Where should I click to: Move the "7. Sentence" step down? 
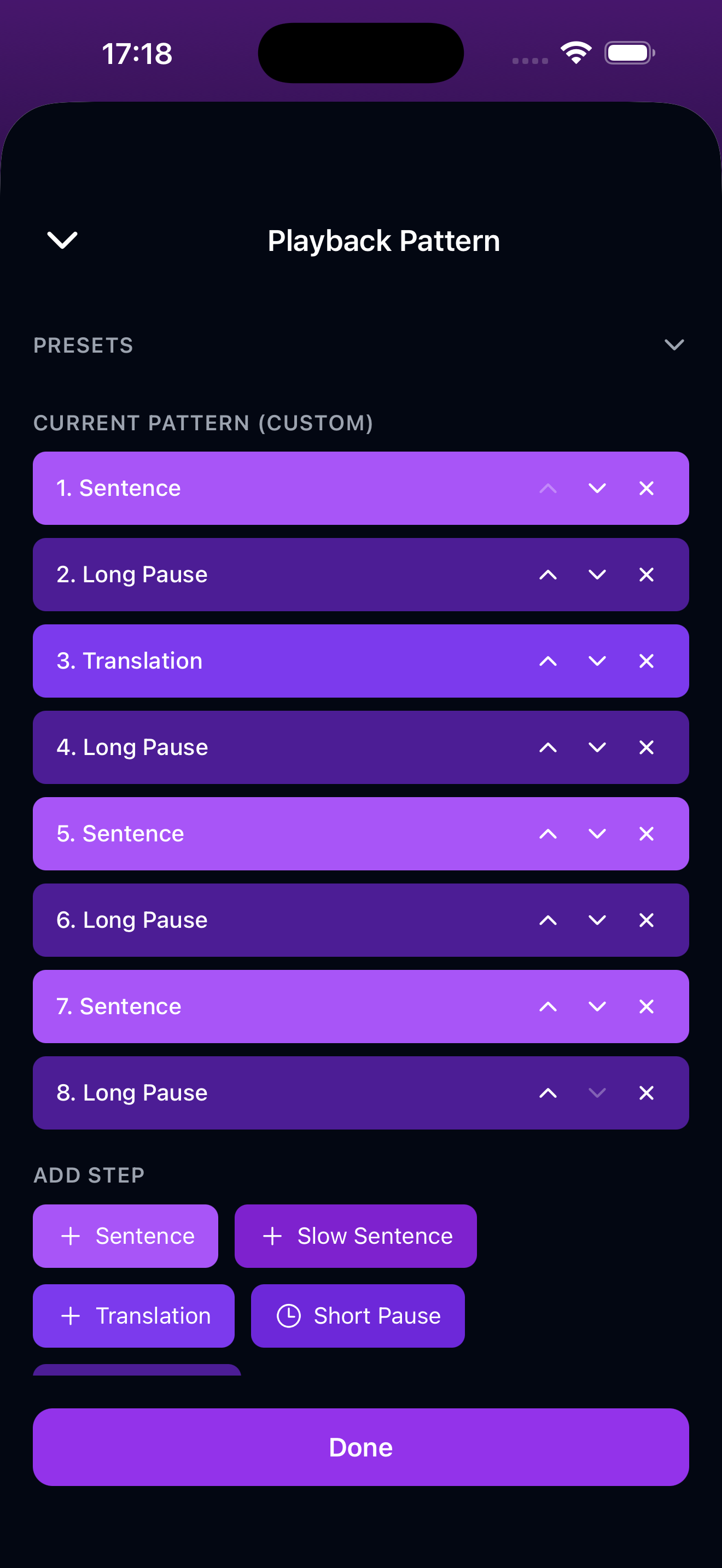click(x=597, y=1006)
